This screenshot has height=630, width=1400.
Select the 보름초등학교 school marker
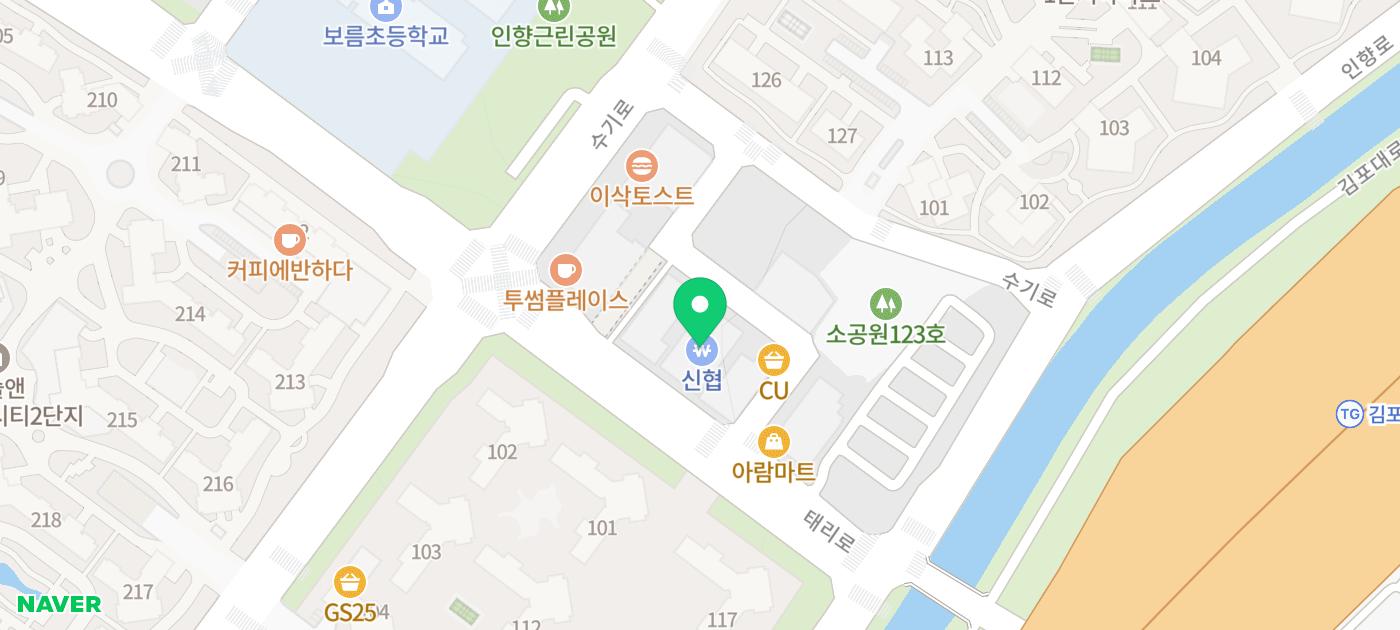(385, 9)
